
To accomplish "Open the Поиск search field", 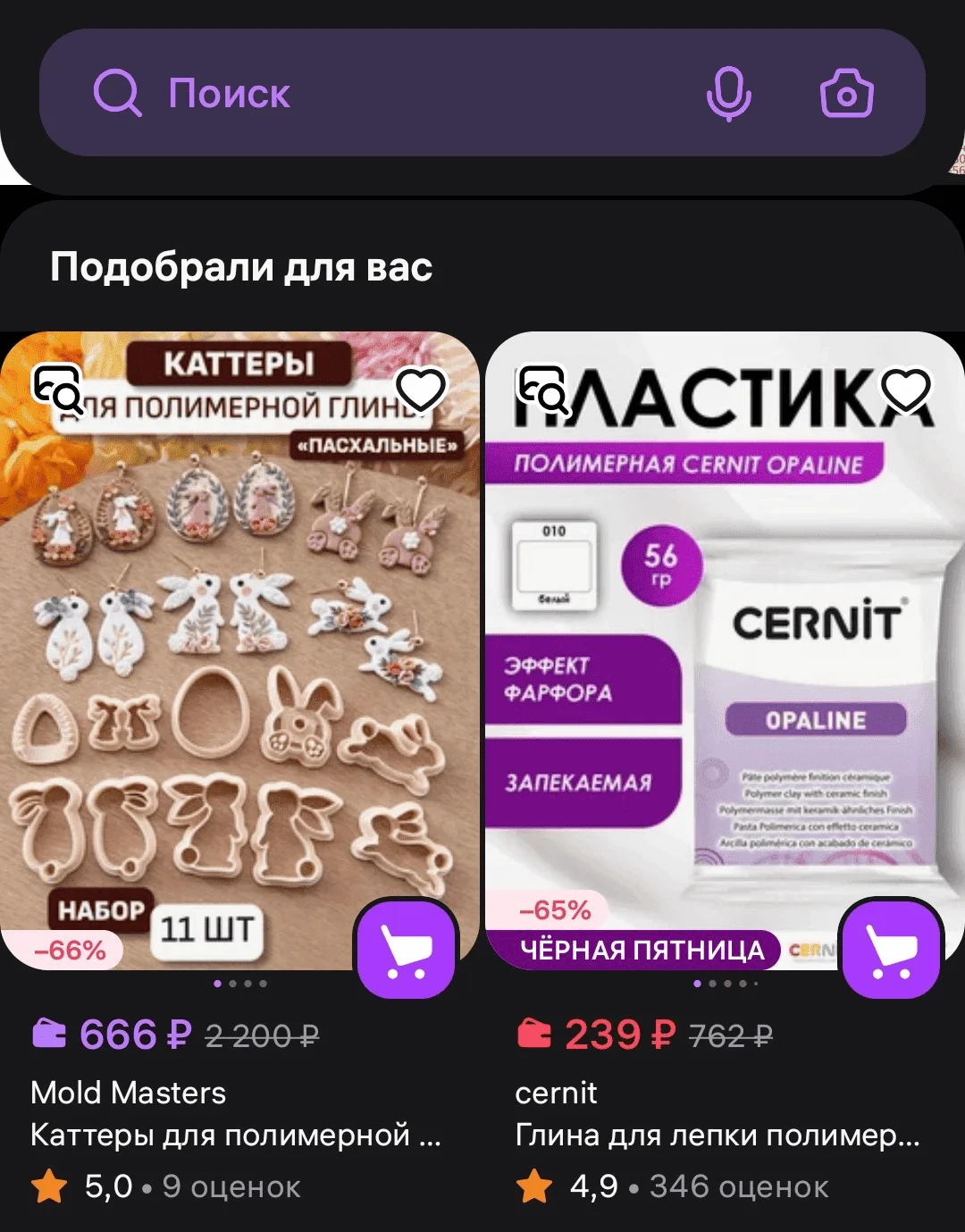I will tap(402, 93).
